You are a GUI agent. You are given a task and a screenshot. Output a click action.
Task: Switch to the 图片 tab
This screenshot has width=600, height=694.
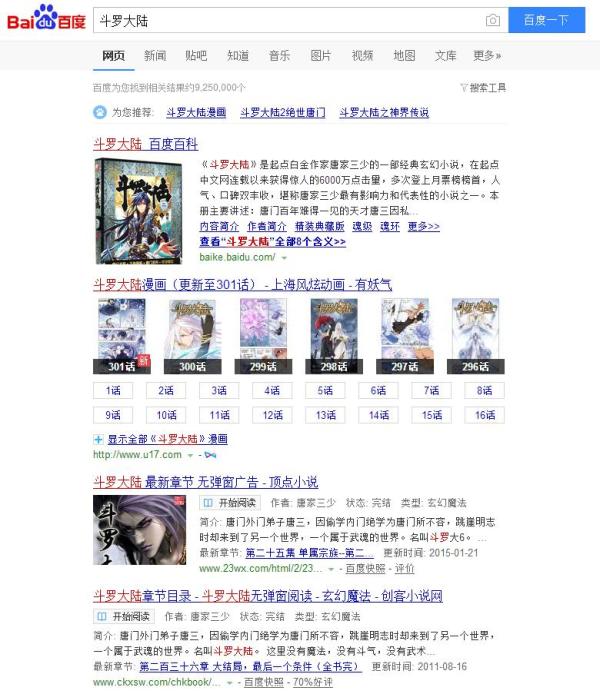coord(321,56)
